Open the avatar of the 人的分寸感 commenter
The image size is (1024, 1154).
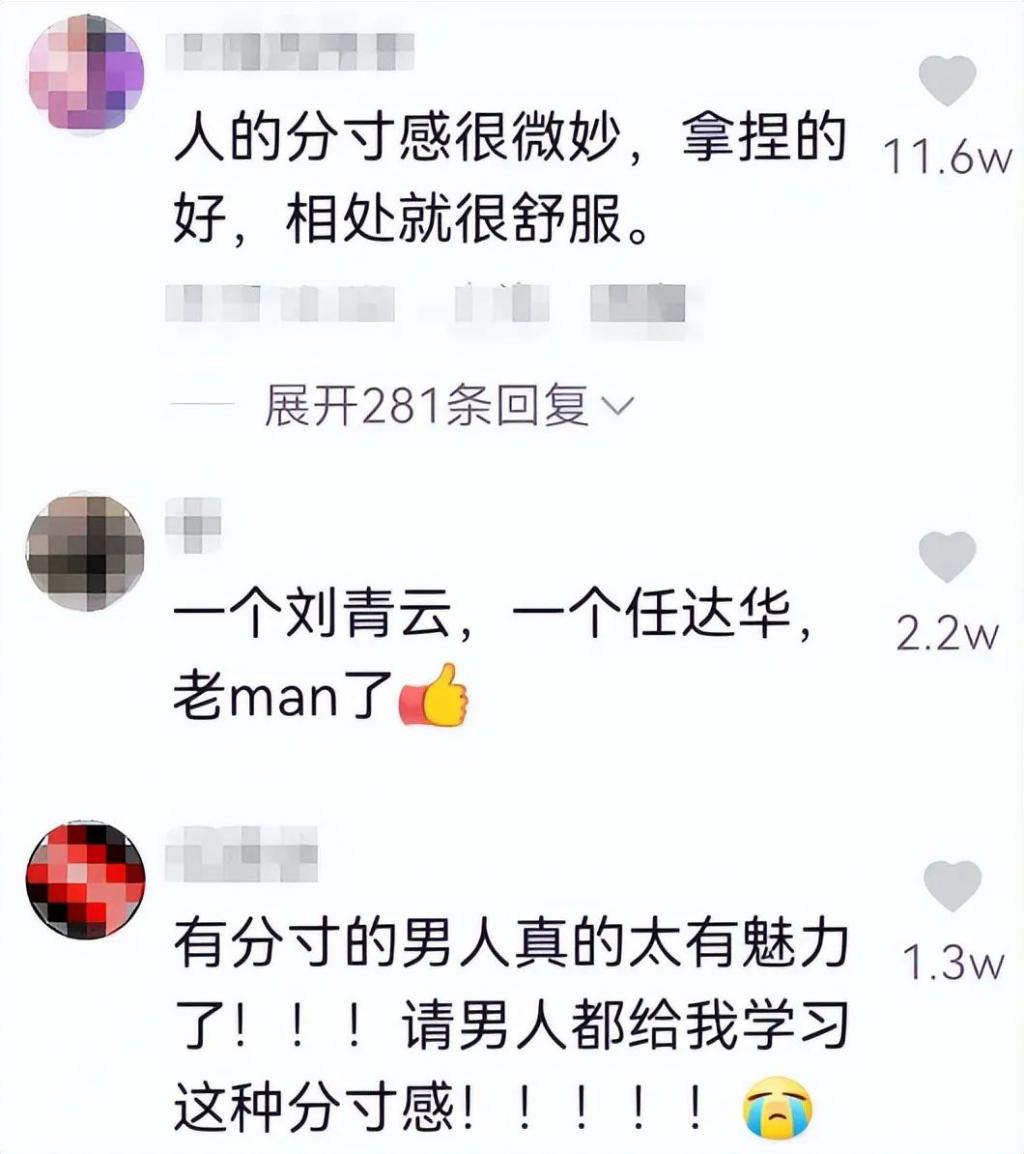[85, 76]
